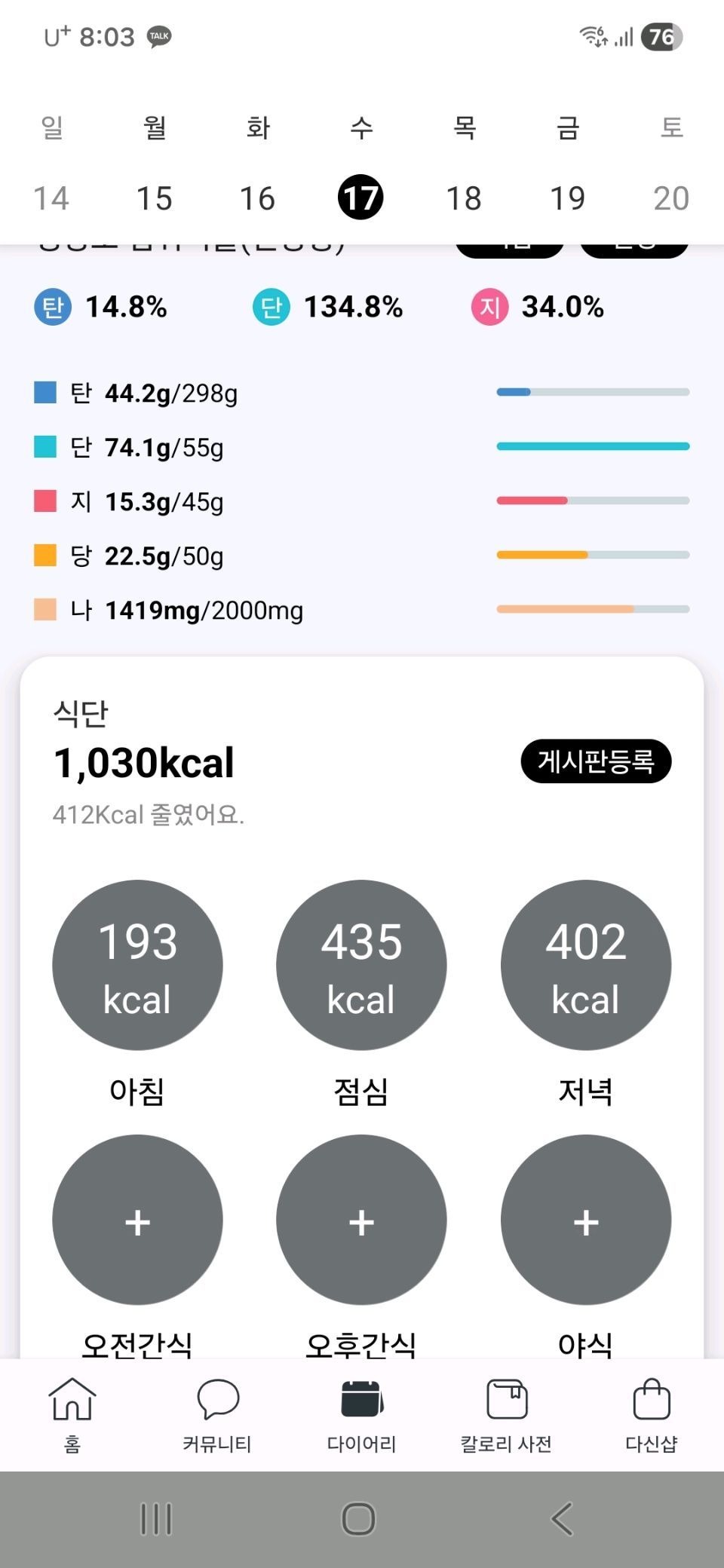
Task: Select date 15 in the week calendar
Action: click(x=155, y=198)
